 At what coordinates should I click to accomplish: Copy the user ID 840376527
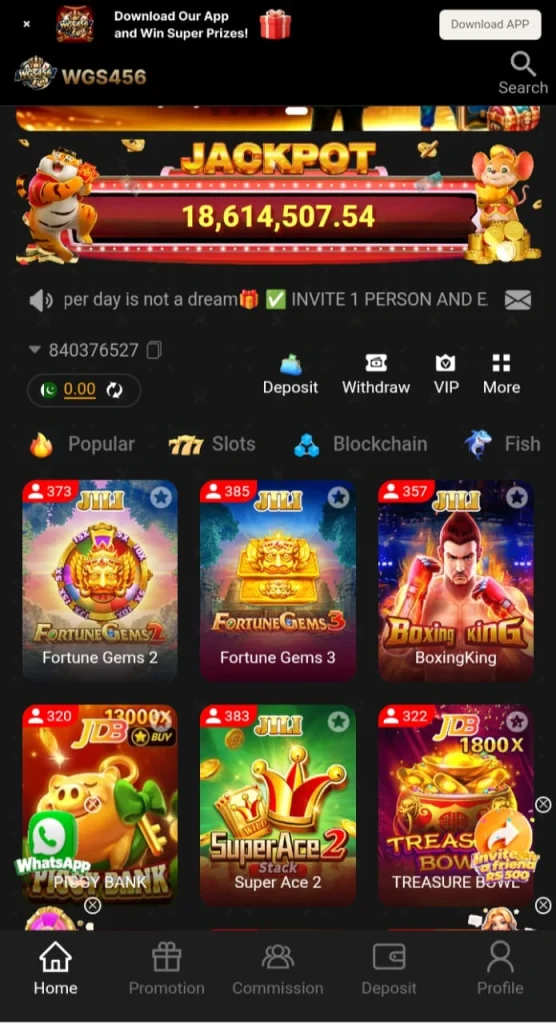[154, 350]
